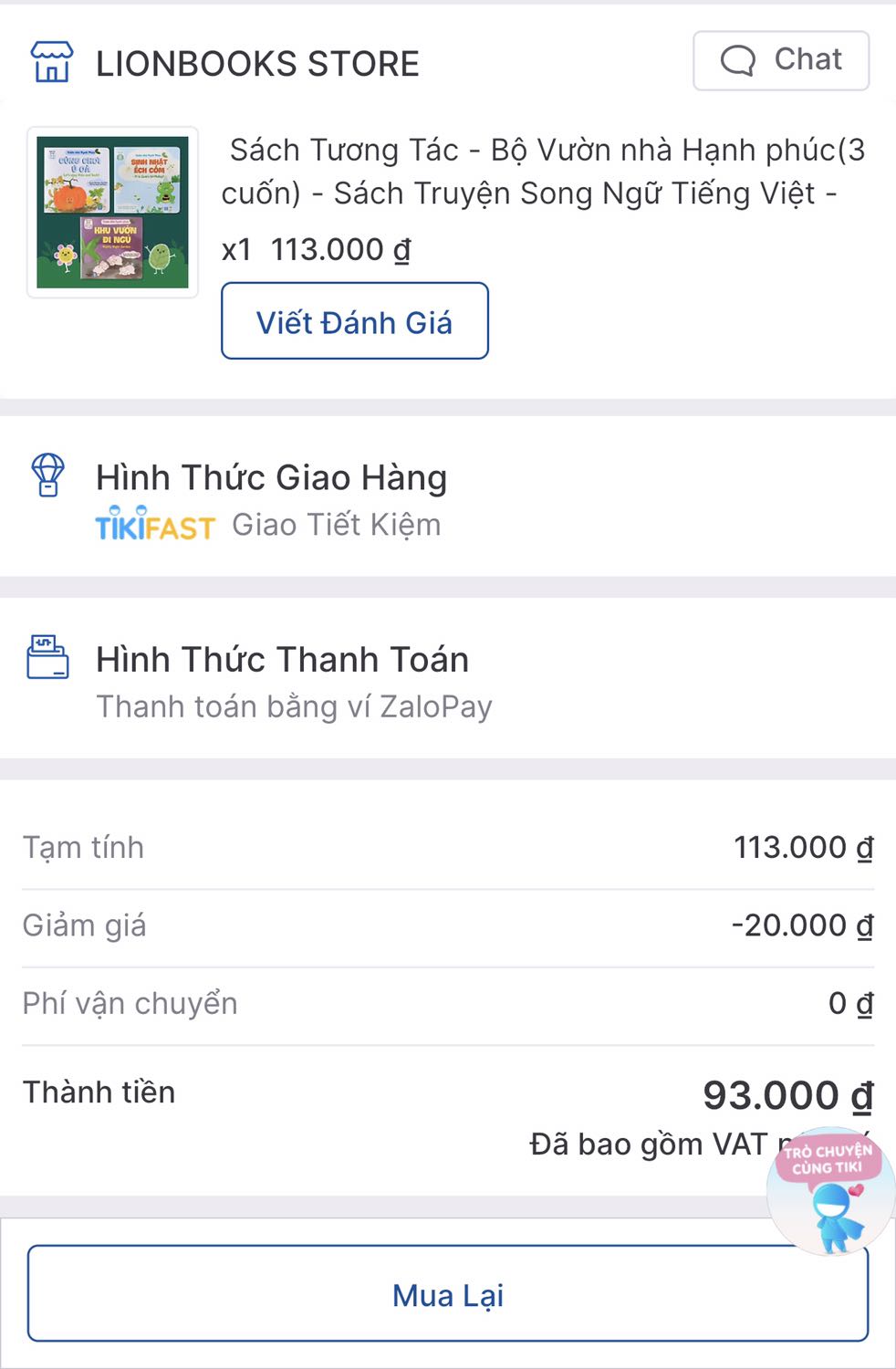The width and height of the screenshot is (896, 1369).
Task: Expand the Hình Thức Thanh Toán section
Action: [x=282, y=659]
